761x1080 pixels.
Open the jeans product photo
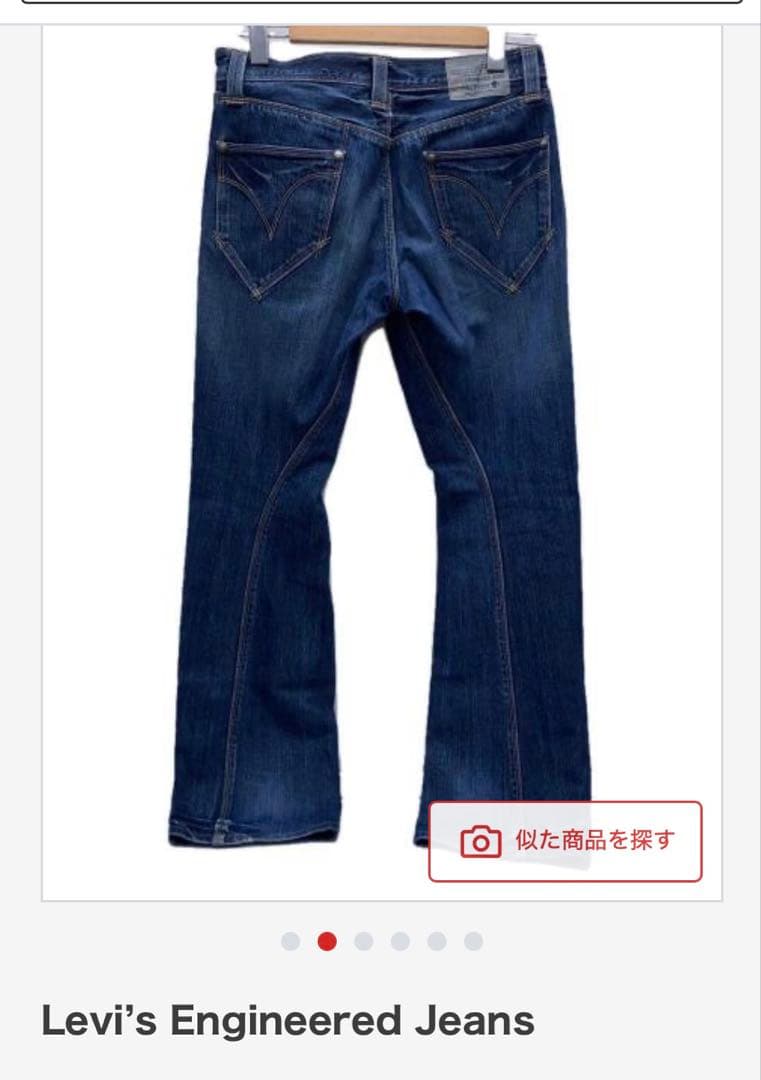point(382,462)
